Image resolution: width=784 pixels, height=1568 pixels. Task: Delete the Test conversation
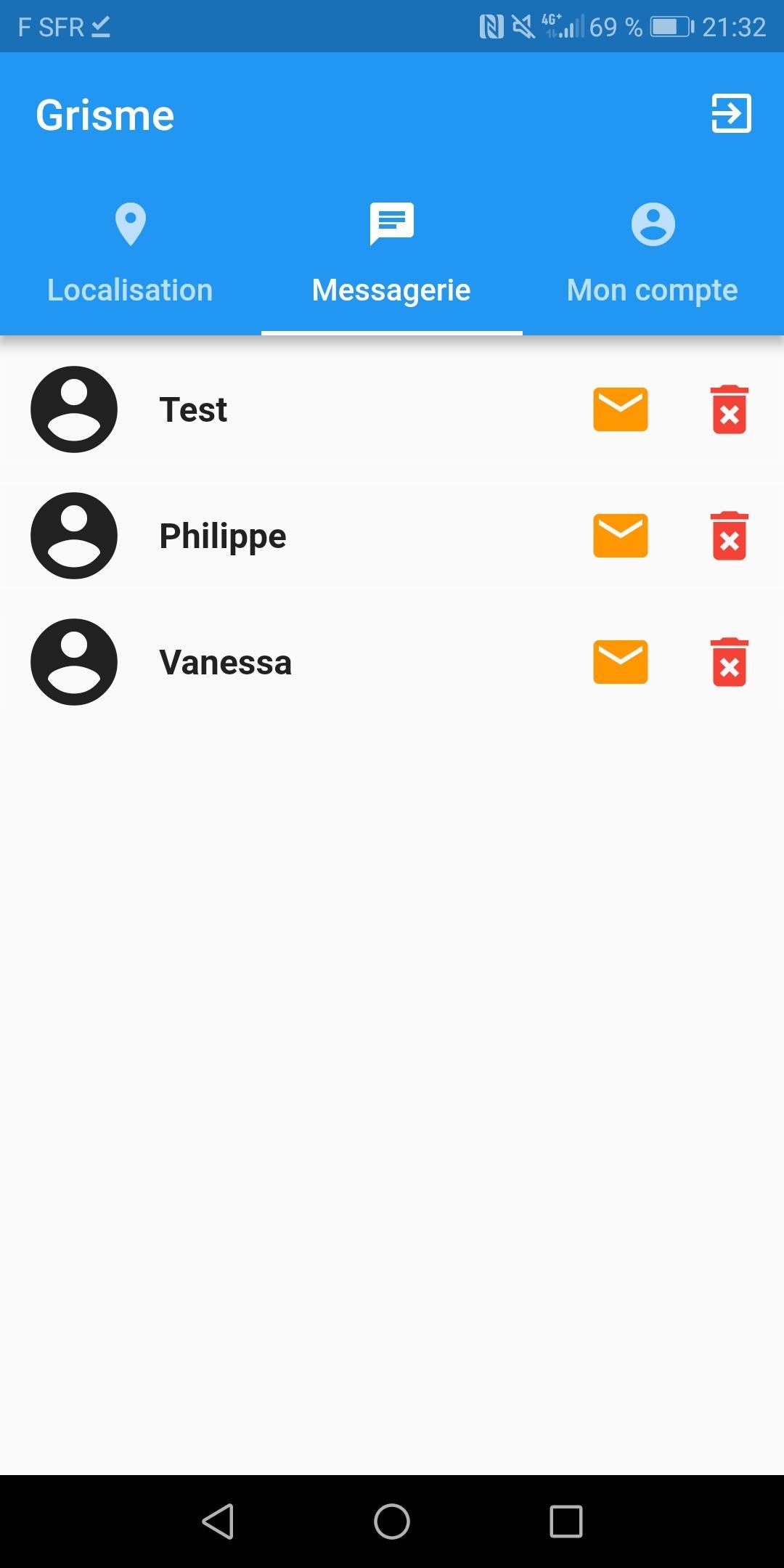(x=730, y=409)
